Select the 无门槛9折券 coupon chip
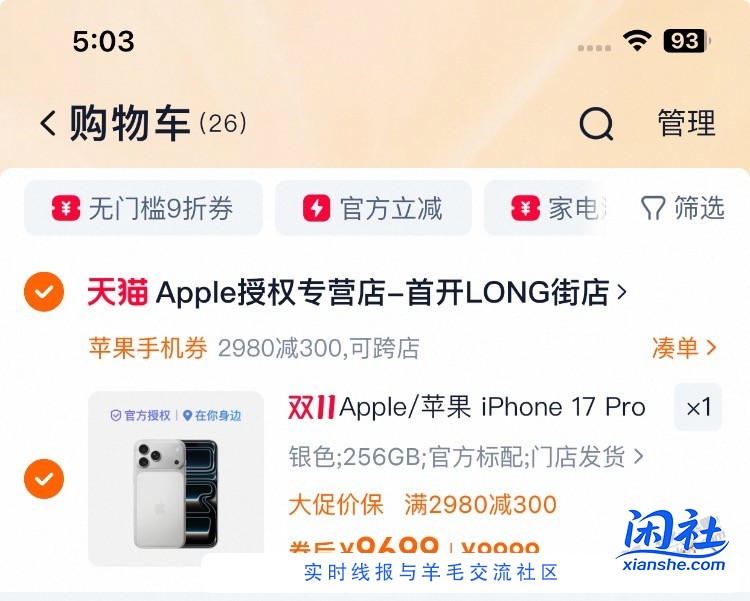Image resolution: width=750 pixels, height=601 pixels. (143, 208)
